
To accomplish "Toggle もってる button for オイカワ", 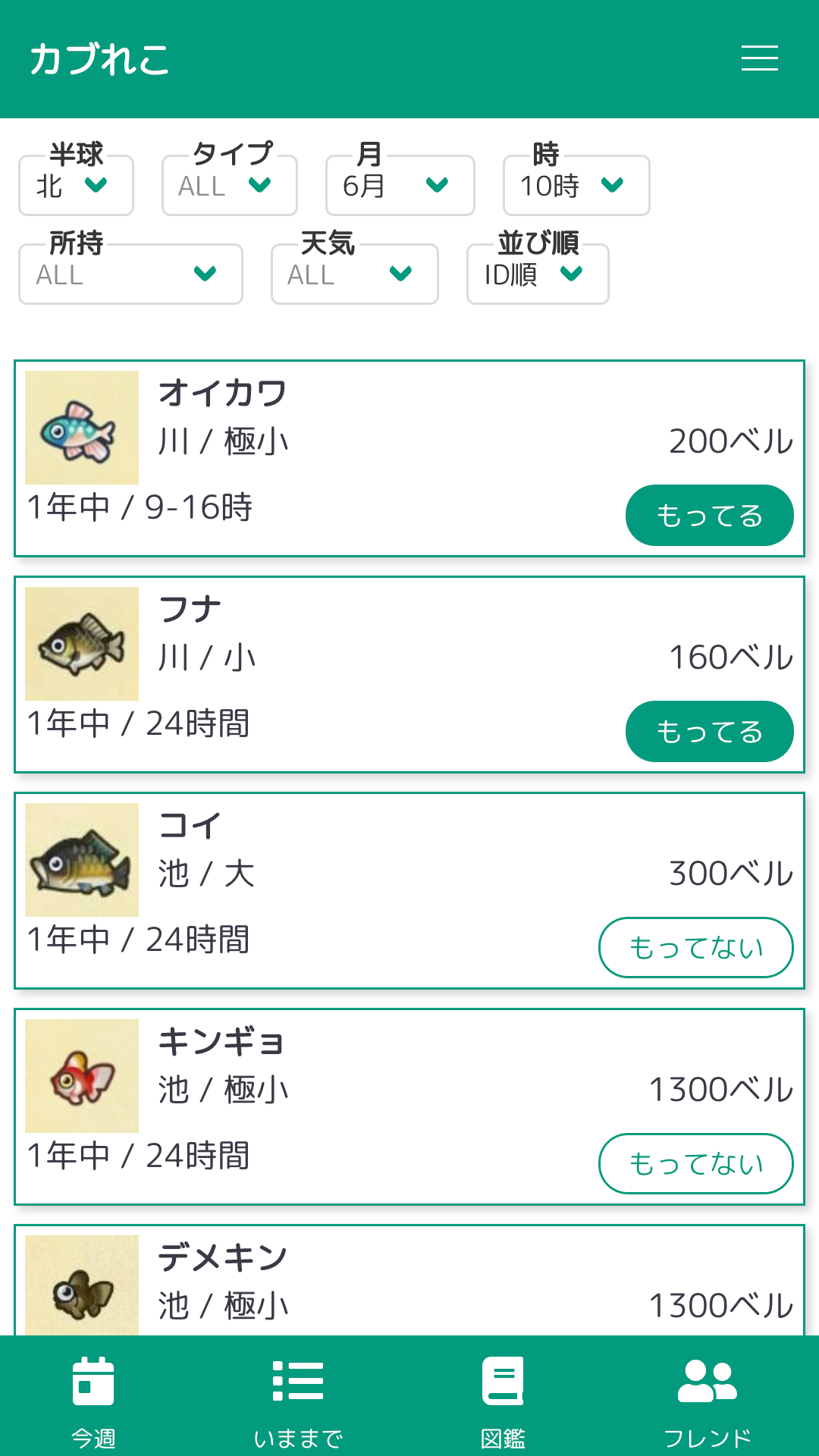I will 709,516.
